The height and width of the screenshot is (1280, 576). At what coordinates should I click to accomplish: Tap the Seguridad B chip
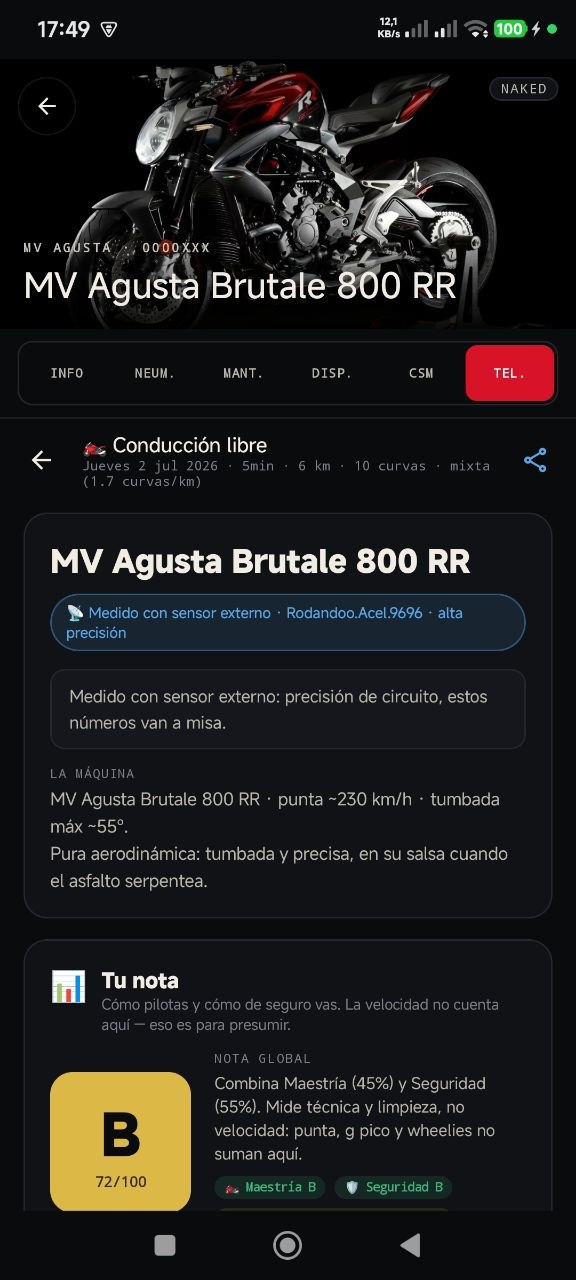[x=393, y=1187]
